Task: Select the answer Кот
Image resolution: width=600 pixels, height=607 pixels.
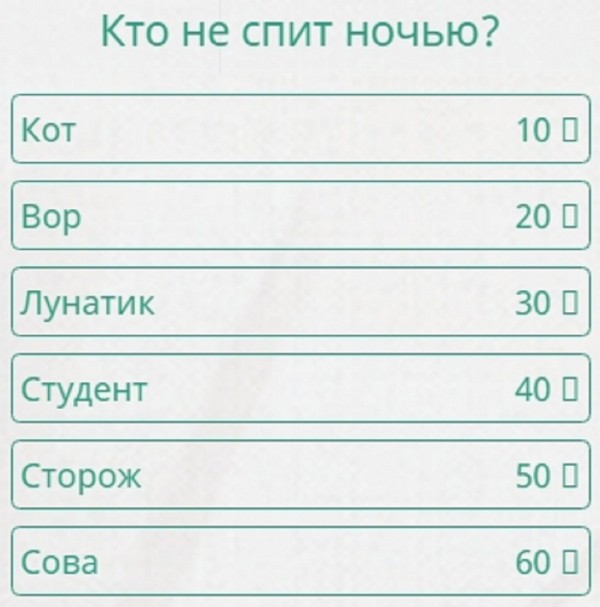Action: point(300,128)
